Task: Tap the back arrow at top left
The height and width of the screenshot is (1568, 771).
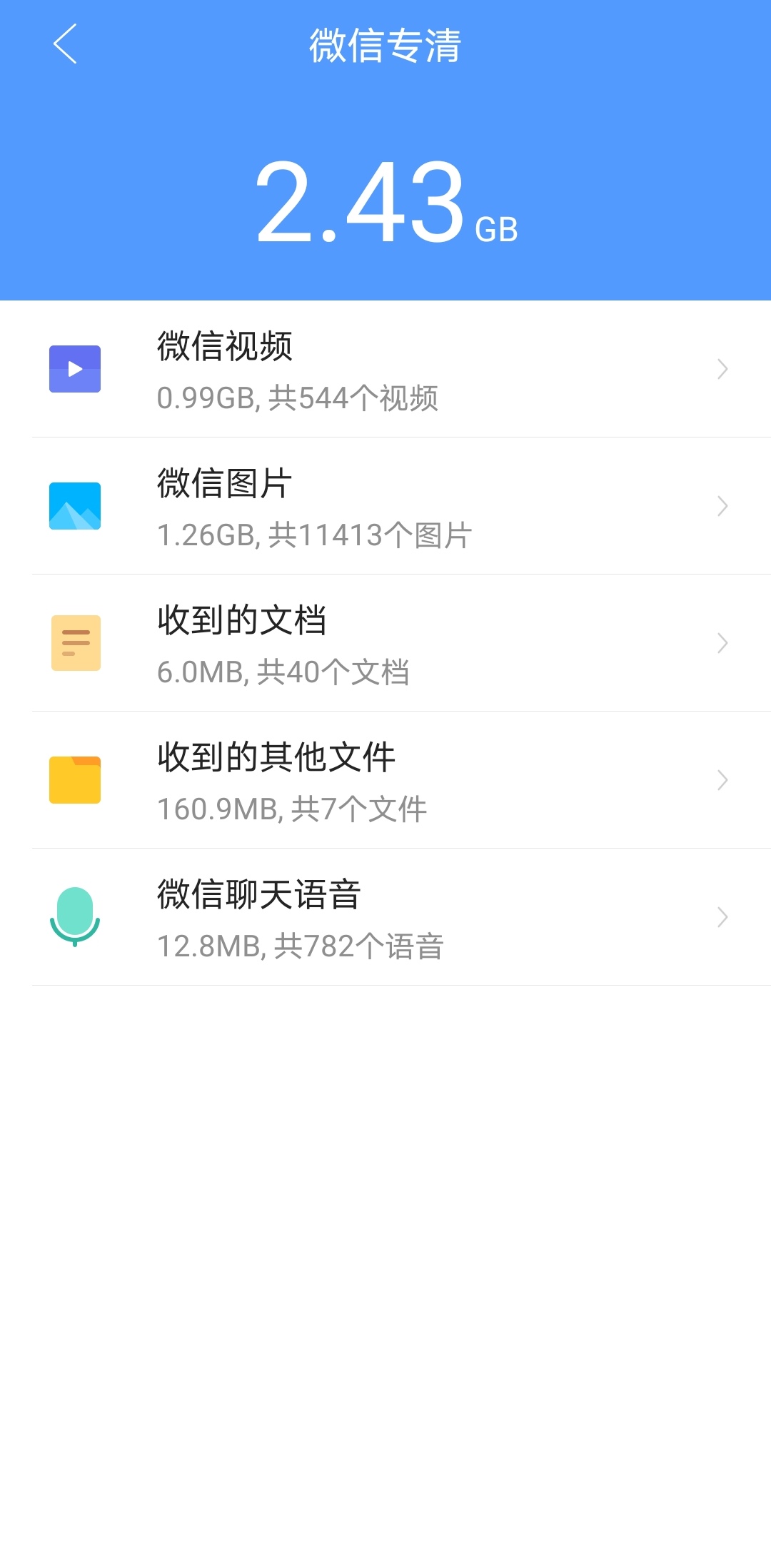Action: (x=64, y=46)
